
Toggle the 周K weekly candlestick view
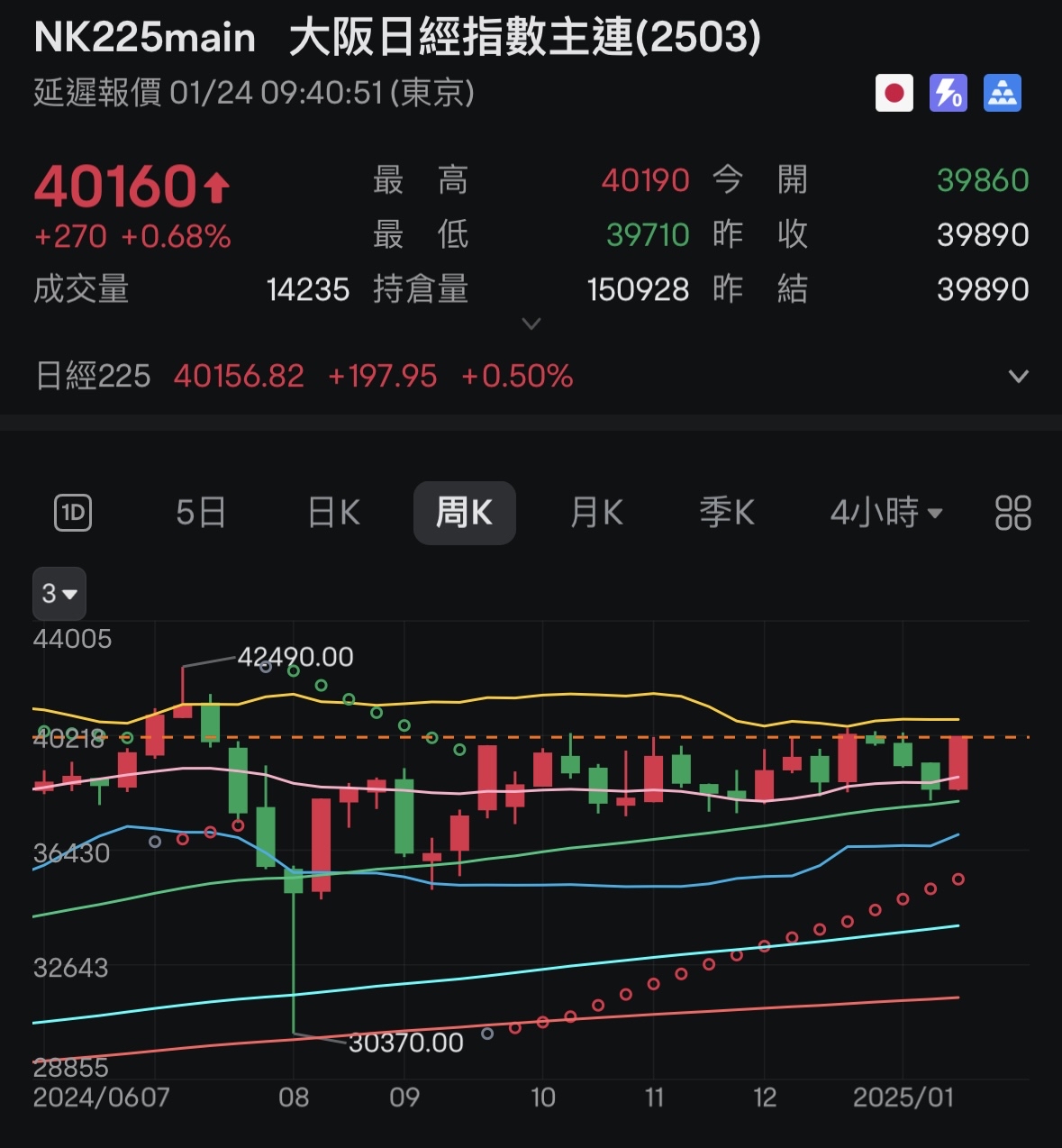point(465,512)
